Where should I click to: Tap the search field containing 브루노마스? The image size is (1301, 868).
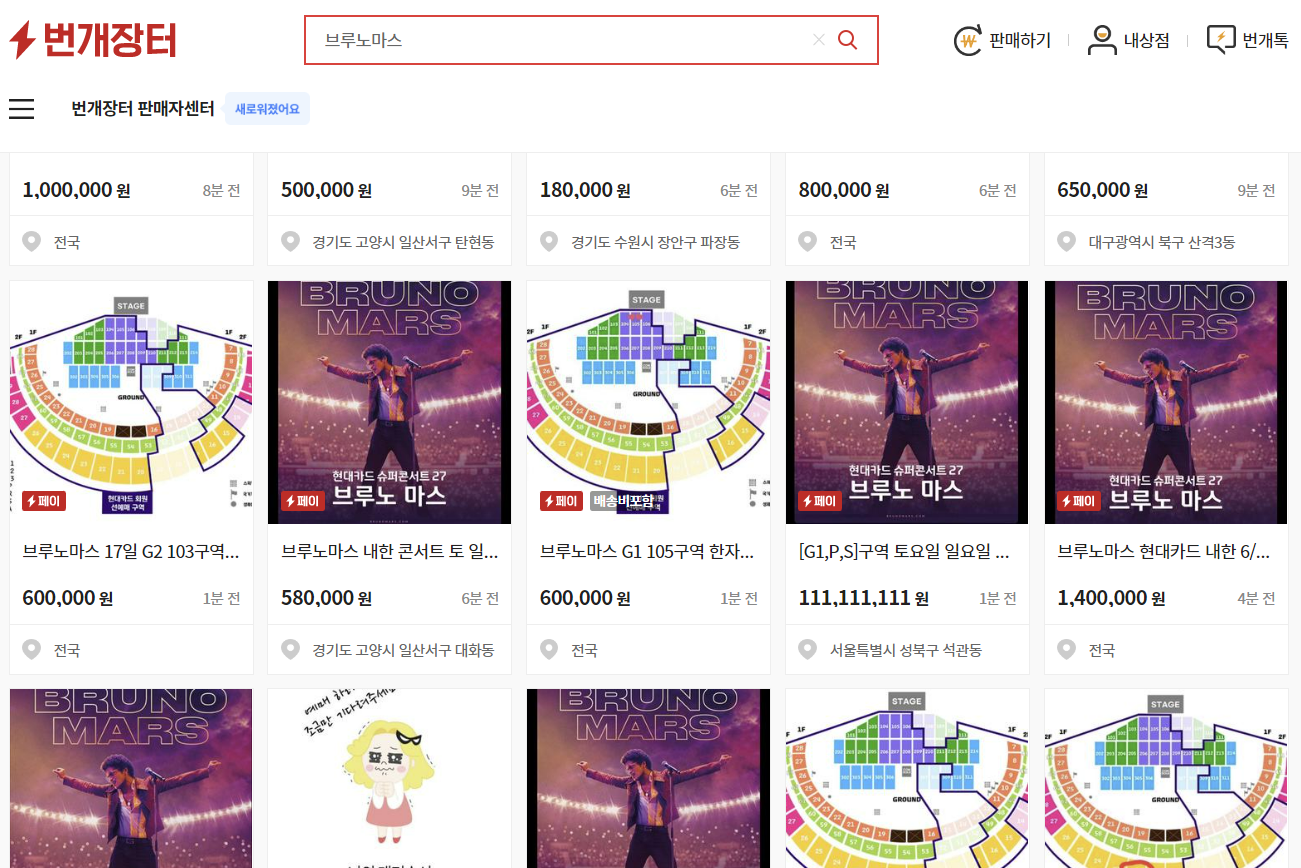click(560, 40)
